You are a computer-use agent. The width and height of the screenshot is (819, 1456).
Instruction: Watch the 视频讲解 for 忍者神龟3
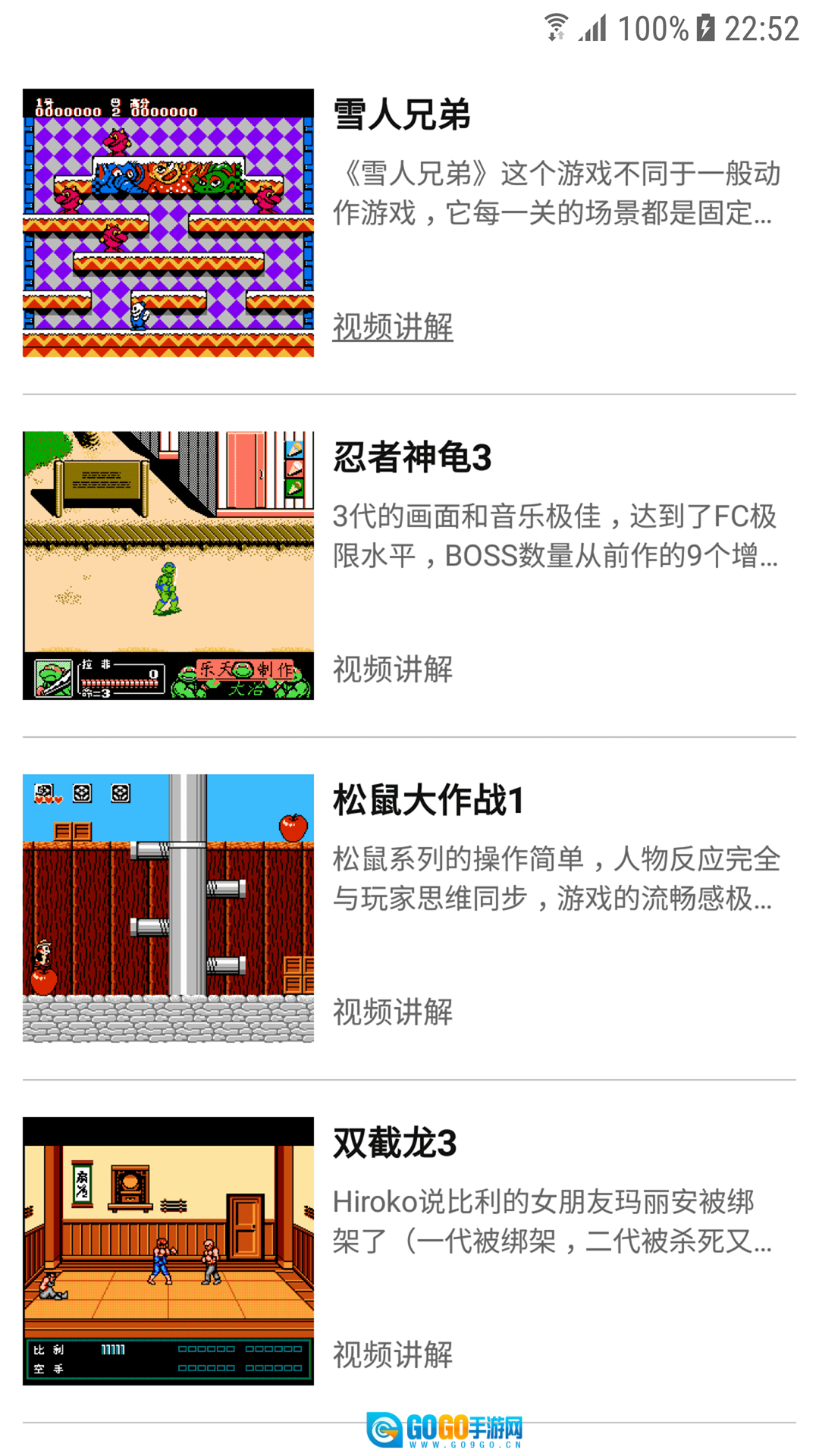[393, 670]
